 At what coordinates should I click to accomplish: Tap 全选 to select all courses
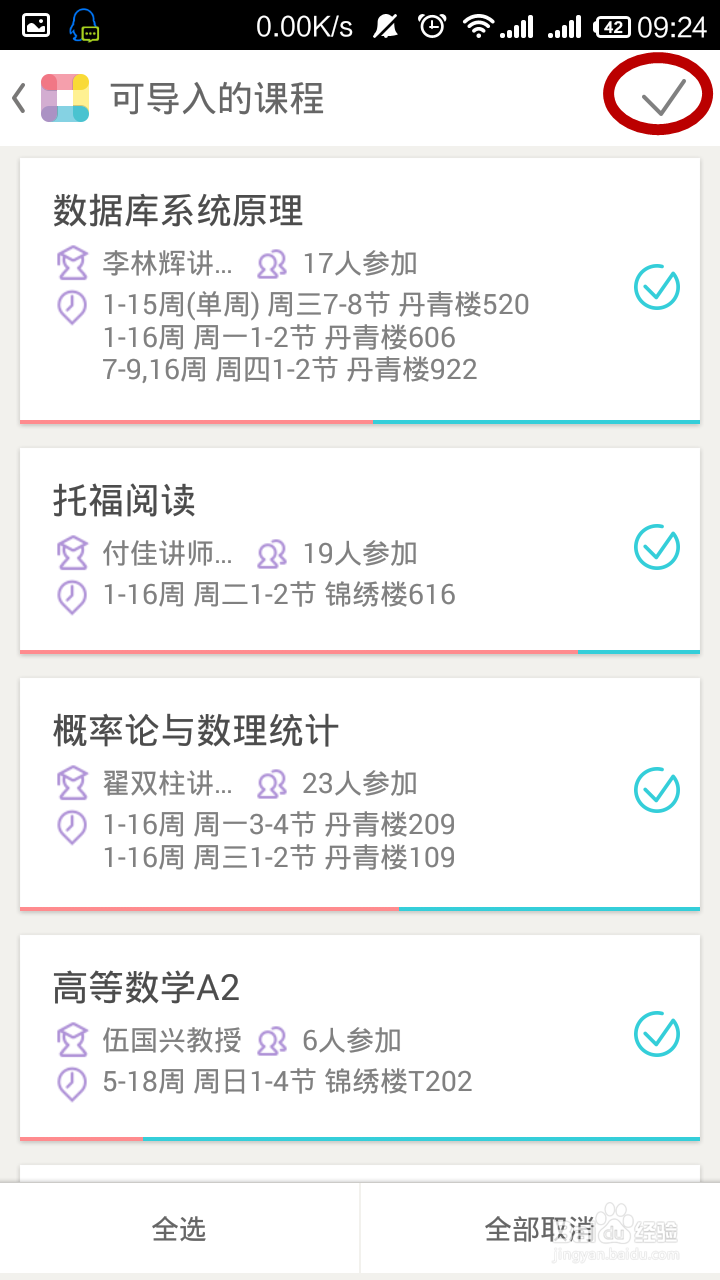click(x=180, y=1229)
